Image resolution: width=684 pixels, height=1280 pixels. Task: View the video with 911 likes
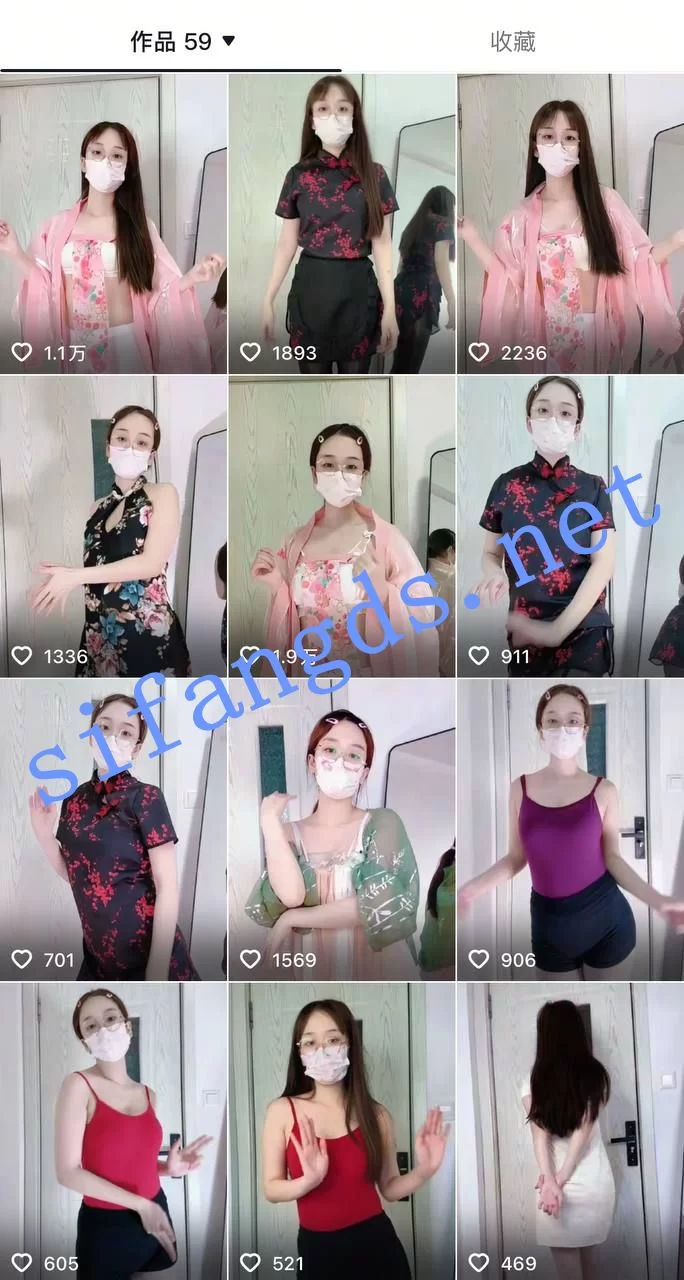[571, 526]
